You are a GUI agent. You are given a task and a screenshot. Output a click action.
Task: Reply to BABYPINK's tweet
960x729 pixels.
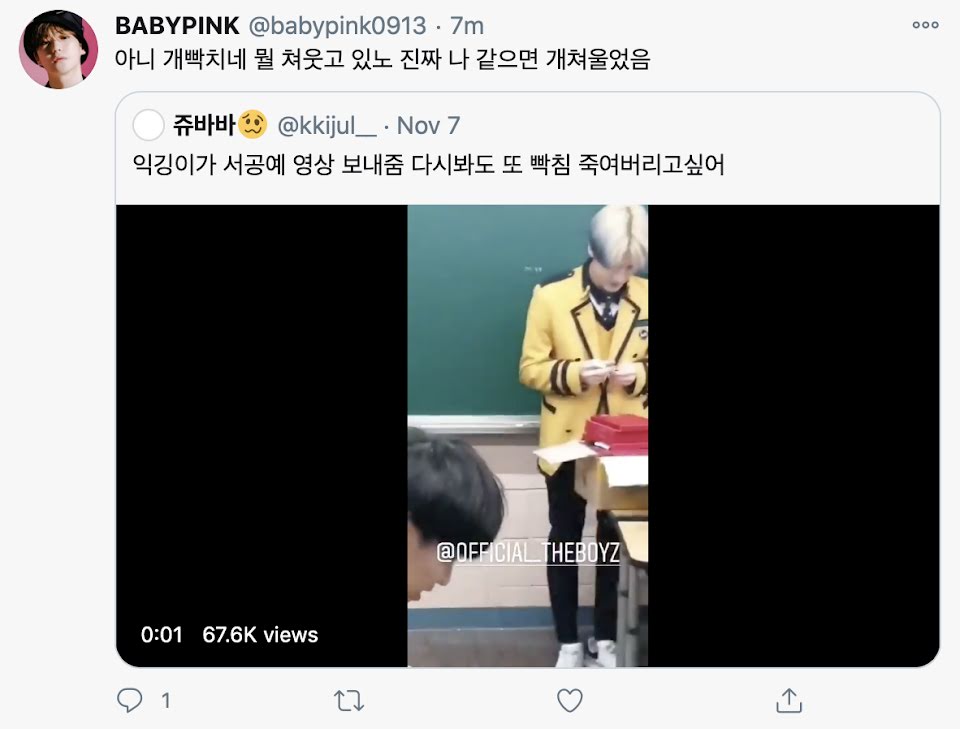coord(129,700)
